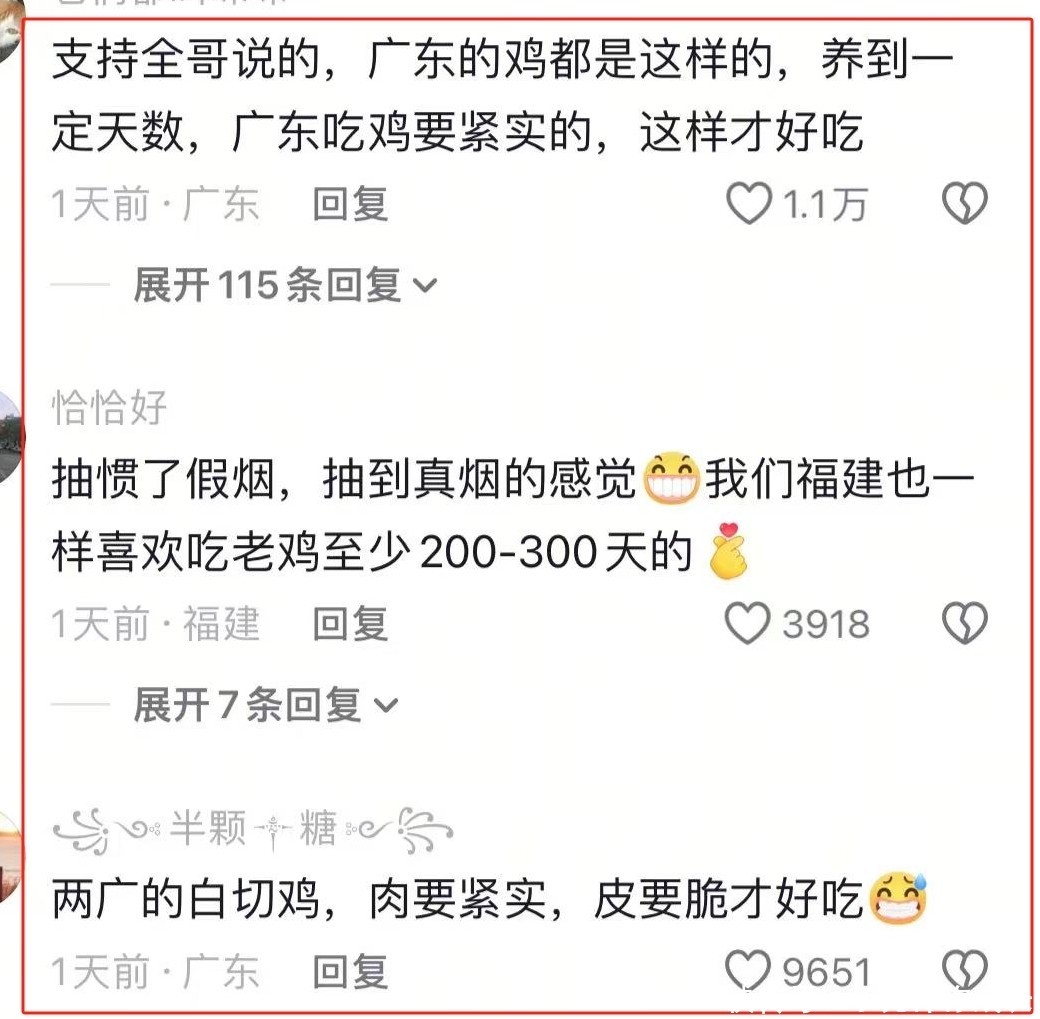The width and height of the screenshot is (1040, 1019).
Task: Reply to 半颗糖's 白切鸡 comment
Action: (x=350, y=971)
